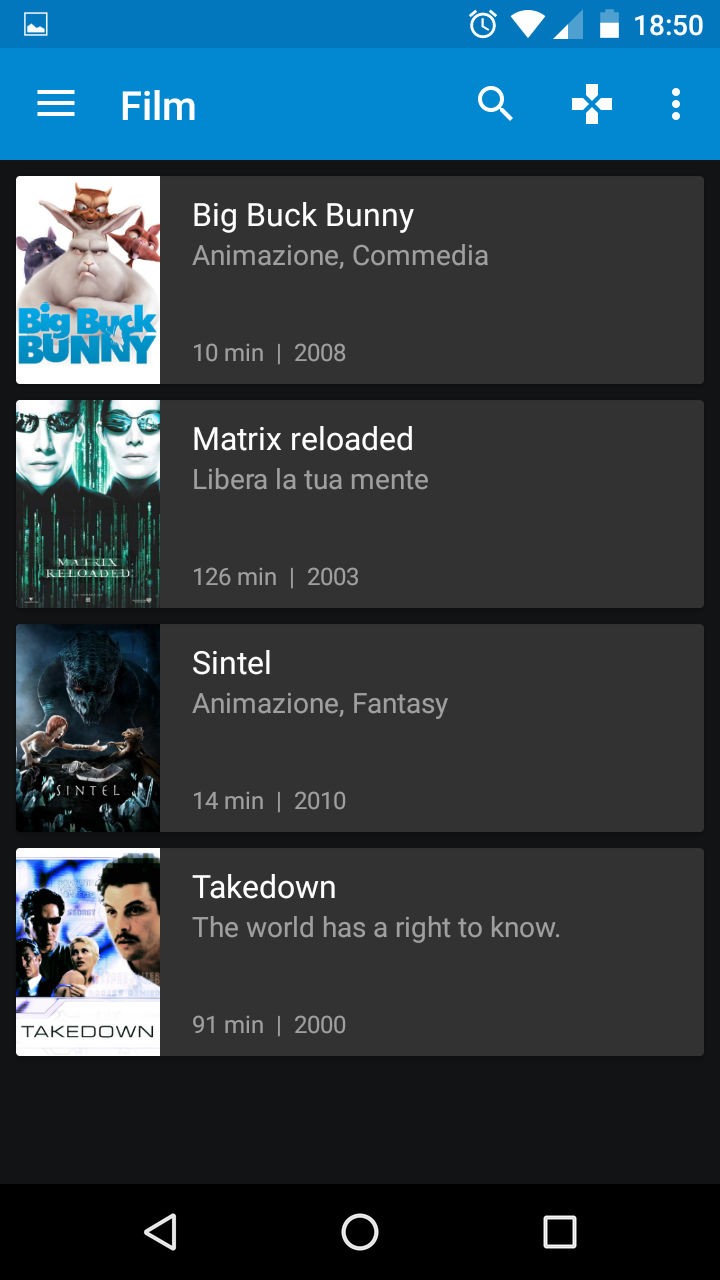Open the overflow menu
This screenshot has width=720, height=1280.
[676, 104]
